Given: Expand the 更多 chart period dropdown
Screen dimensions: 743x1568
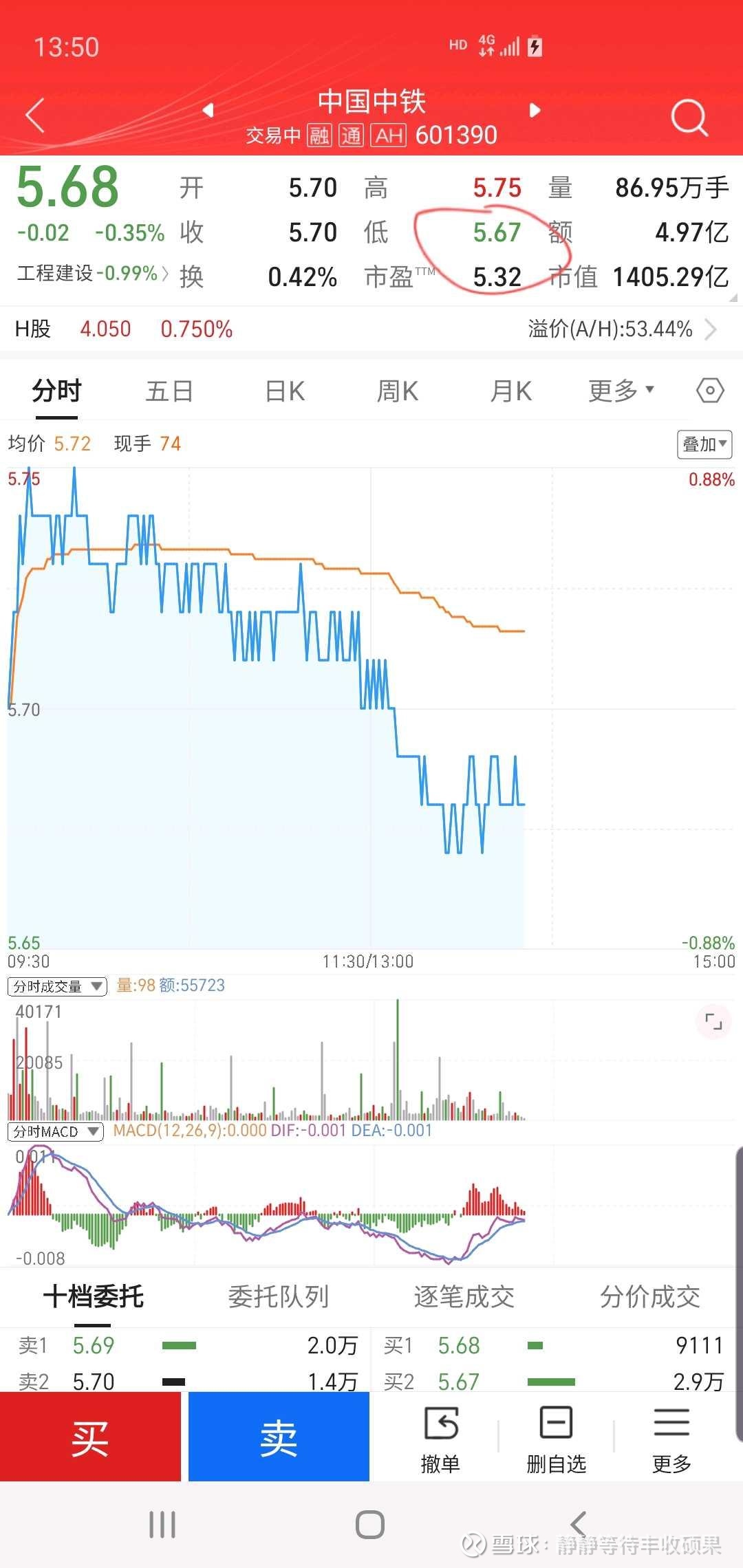Looking at the screenshot, I should click(x=621, y=391).
